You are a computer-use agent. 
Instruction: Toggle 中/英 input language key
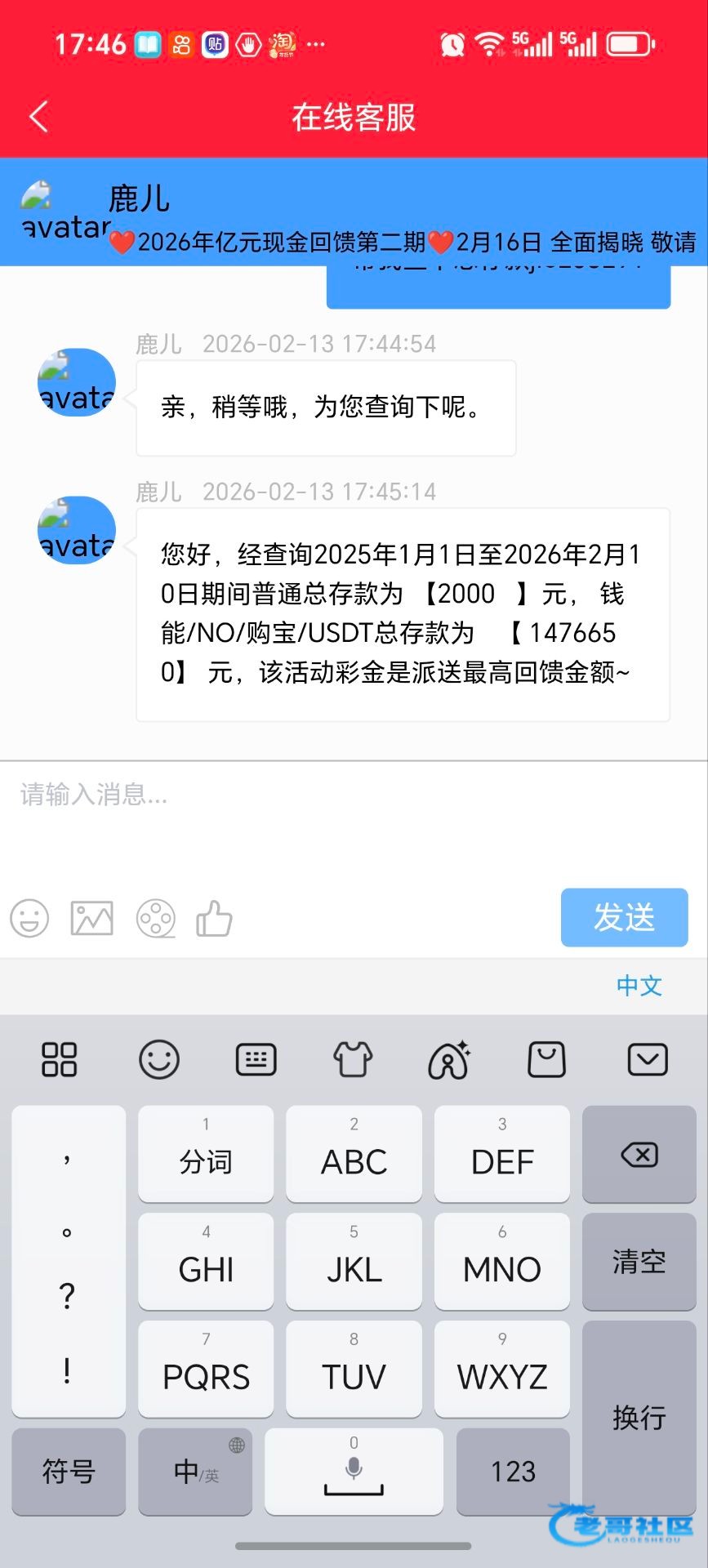195,1471
